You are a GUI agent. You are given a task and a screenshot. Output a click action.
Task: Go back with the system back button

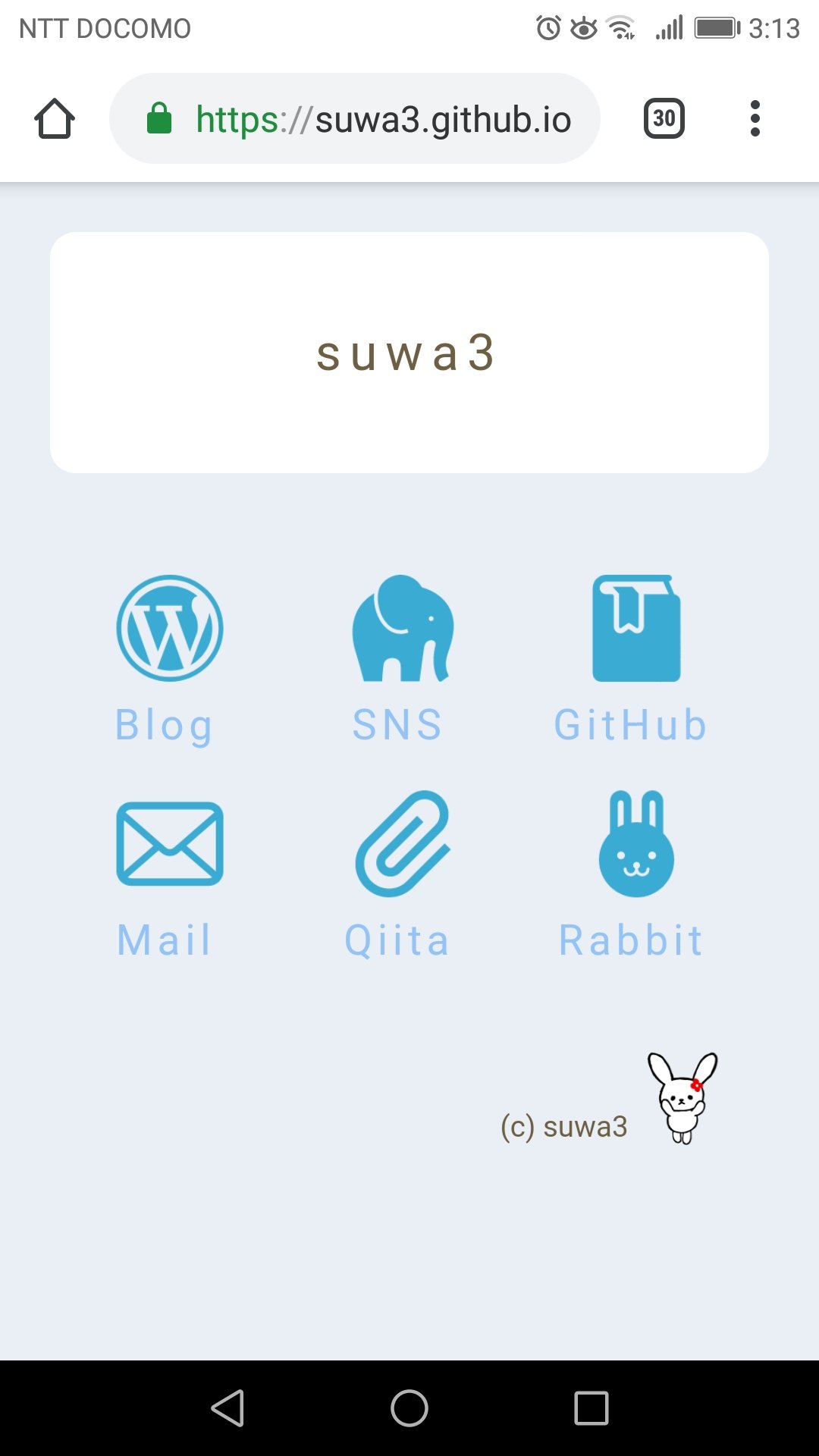tap(227, 1408)
